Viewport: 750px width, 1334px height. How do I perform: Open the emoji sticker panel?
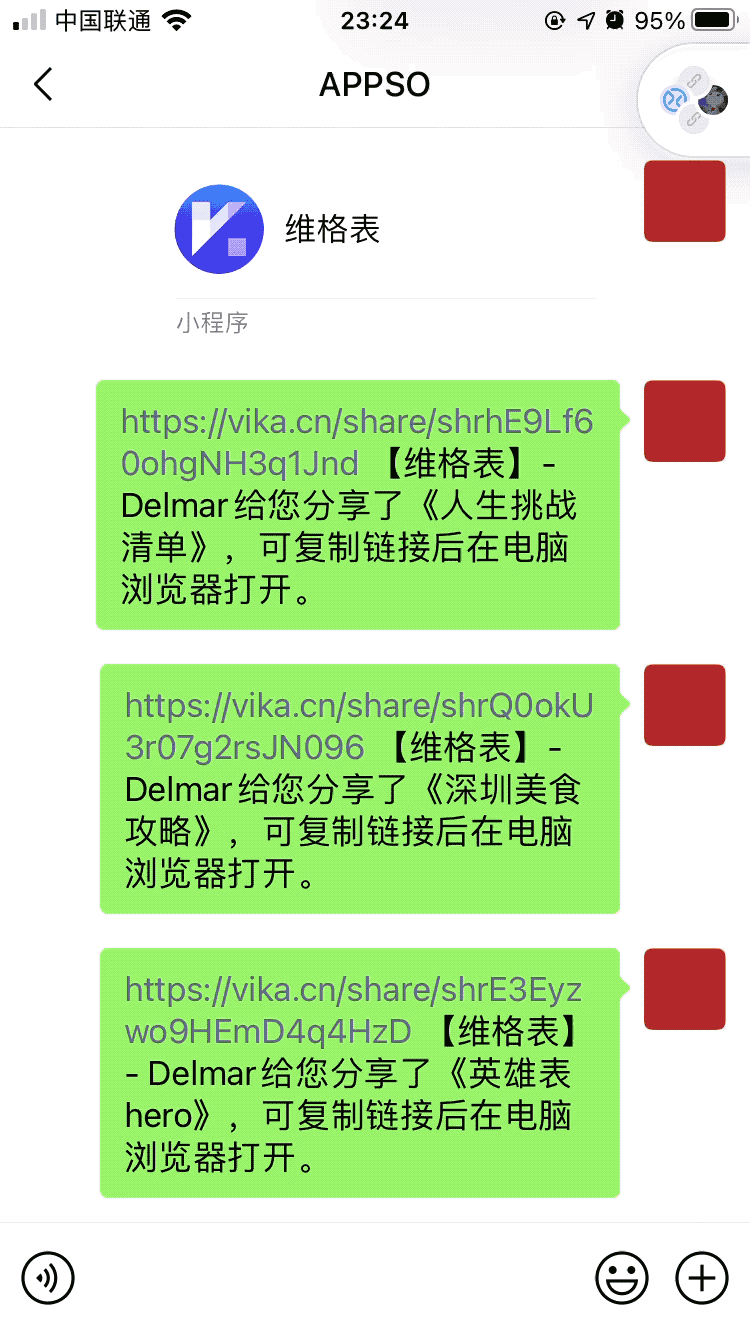pyautogui.click(x=622, y=1277)
